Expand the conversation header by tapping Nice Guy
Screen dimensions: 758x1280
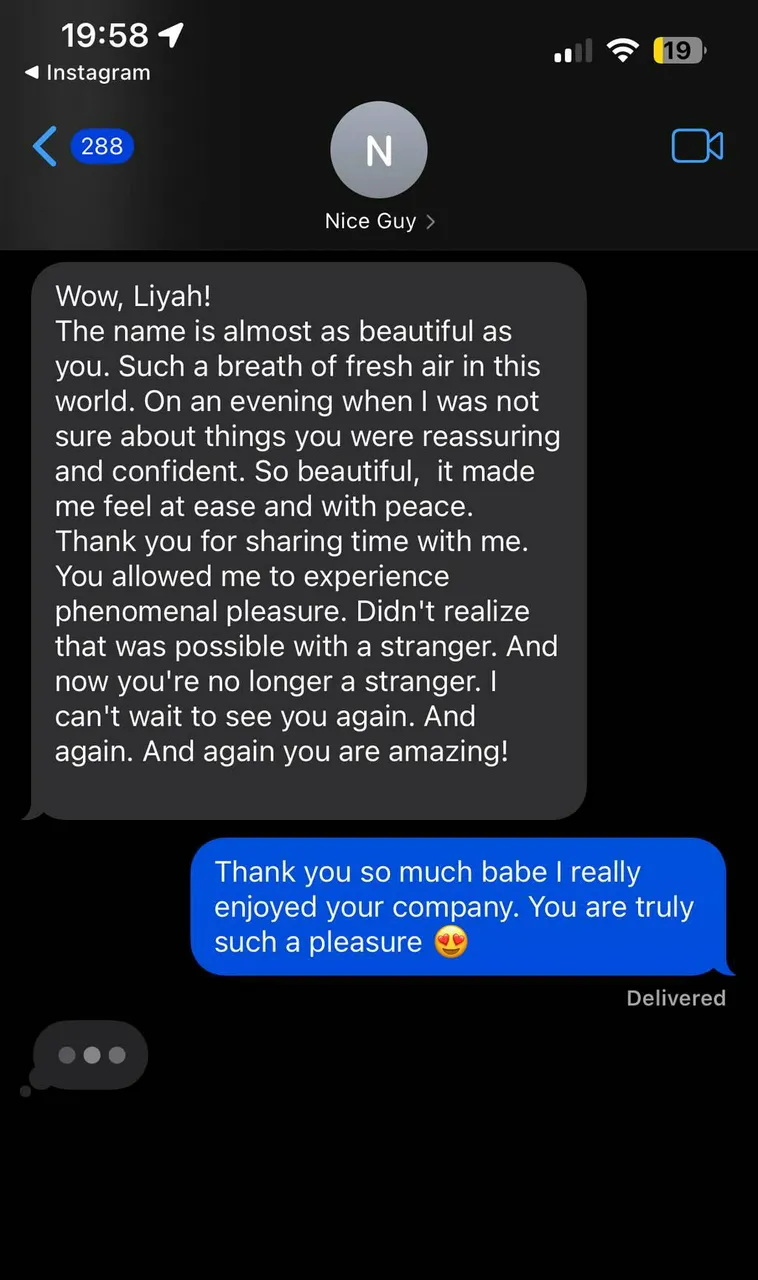pos(371,221)
